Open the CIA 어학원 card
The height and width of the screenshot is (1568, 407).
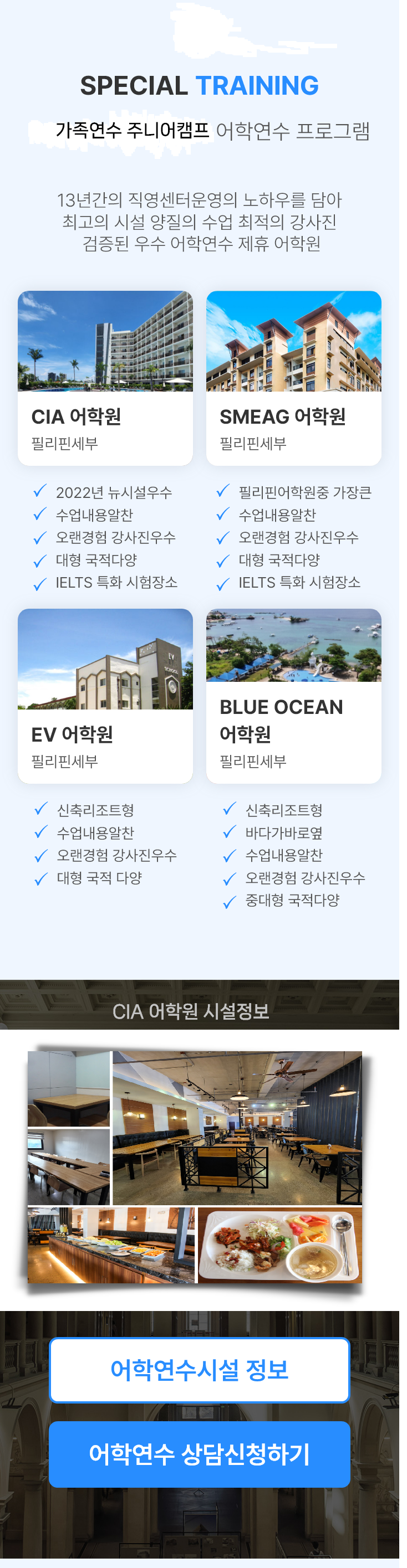105,378
